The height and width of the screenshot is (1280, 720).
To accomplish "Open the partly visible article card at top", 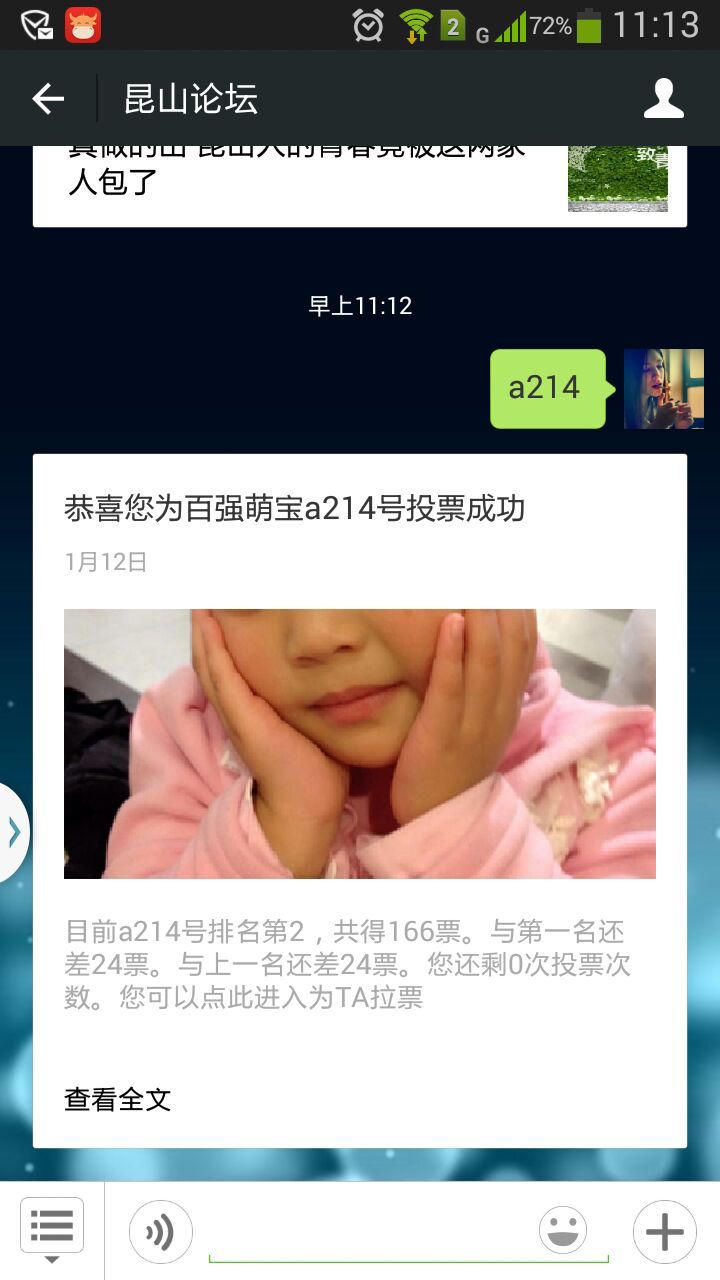I will 360,186.
